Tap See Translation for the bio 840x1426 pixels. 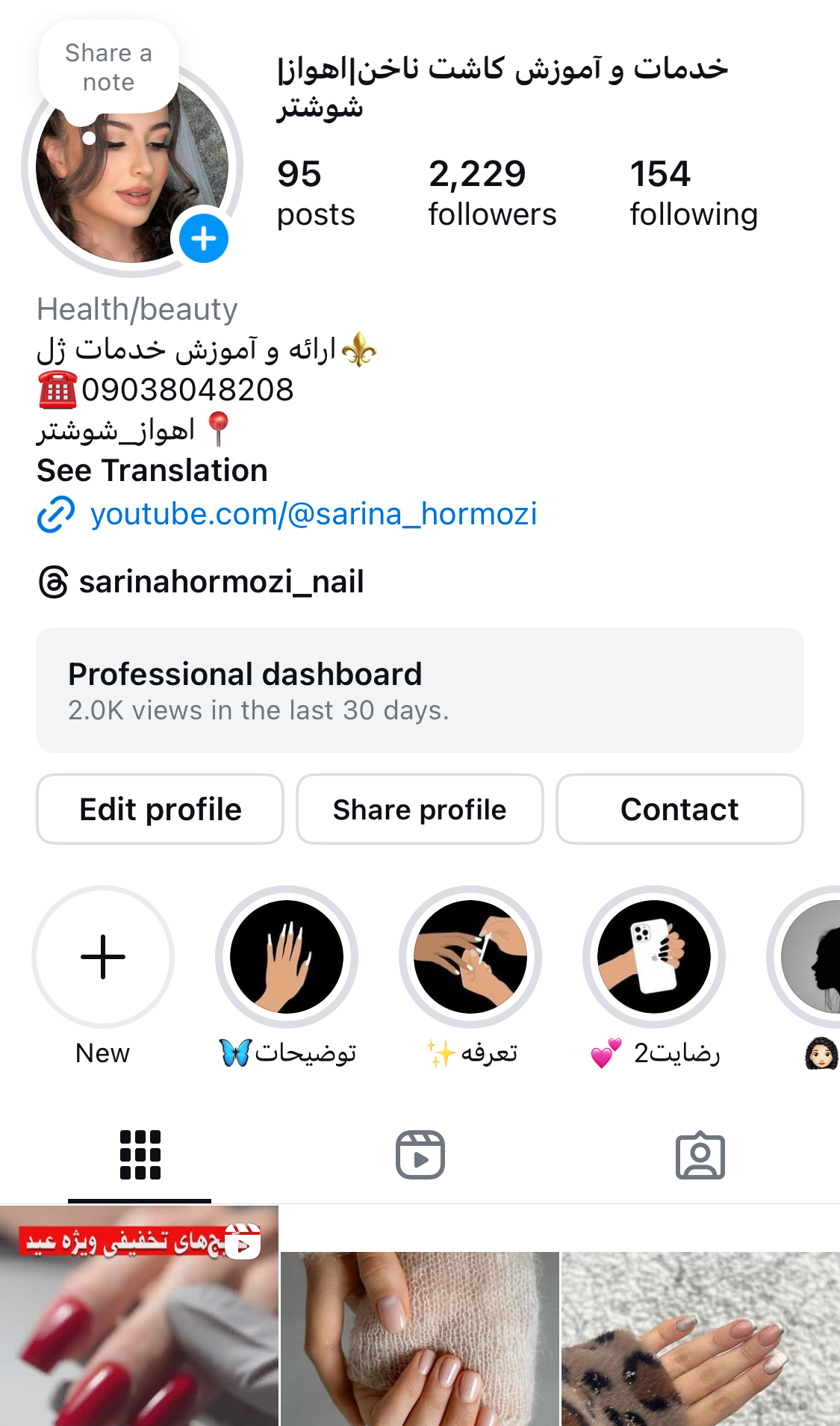pos(152,471)
